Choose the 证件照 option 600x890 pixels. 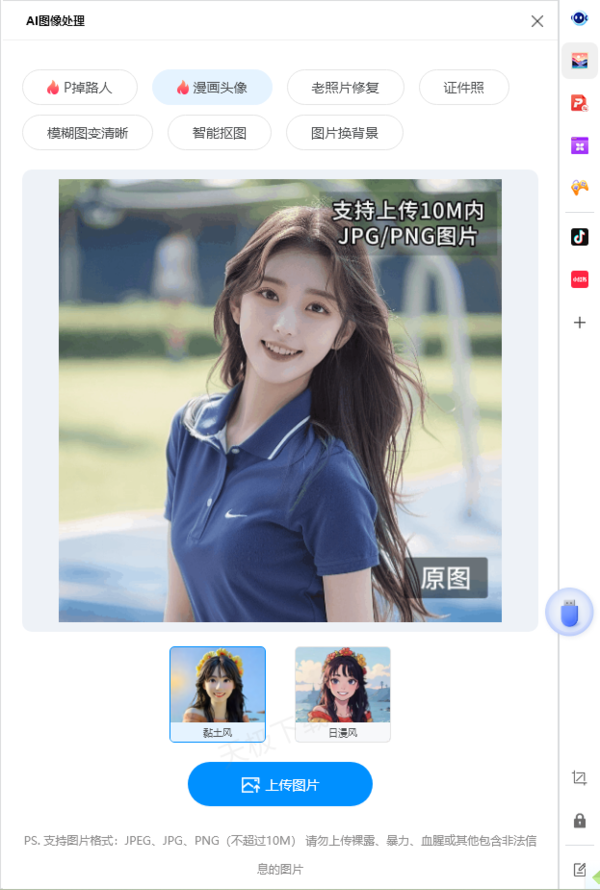coord(464,87)
